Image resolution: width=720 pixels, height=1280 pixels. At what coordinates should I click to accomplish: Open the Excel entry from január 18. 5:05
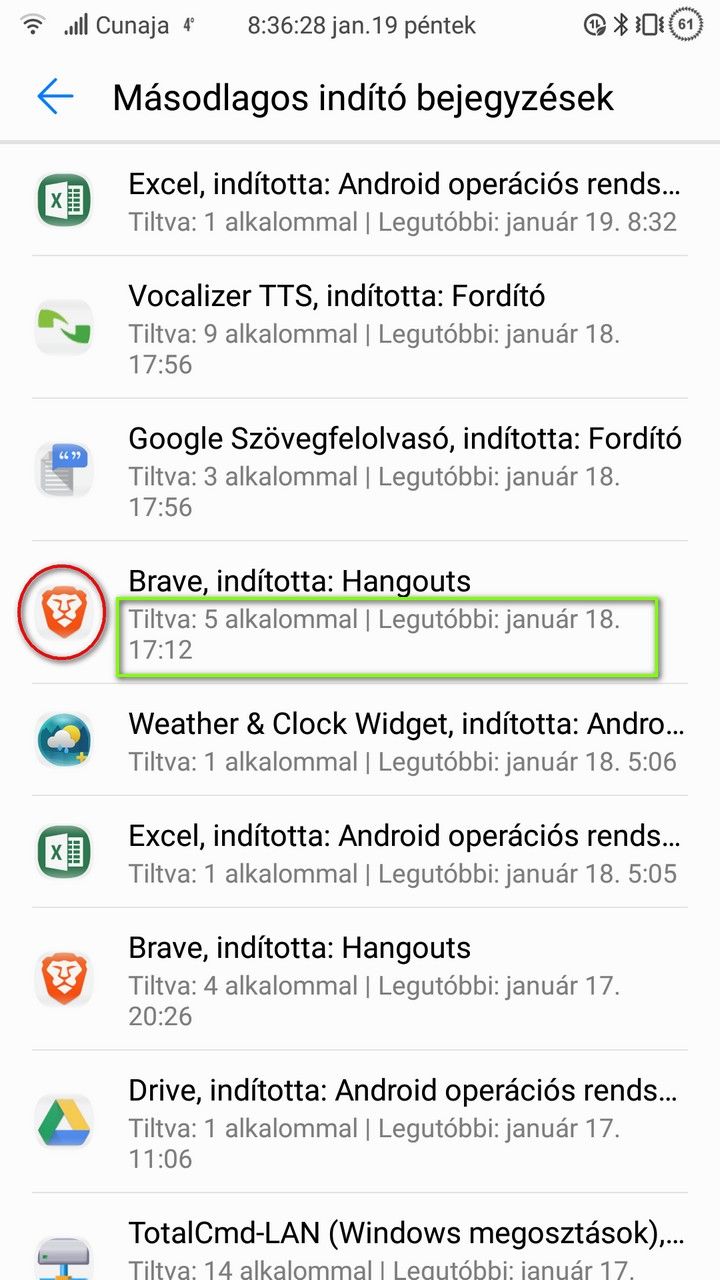coord(360,853)
